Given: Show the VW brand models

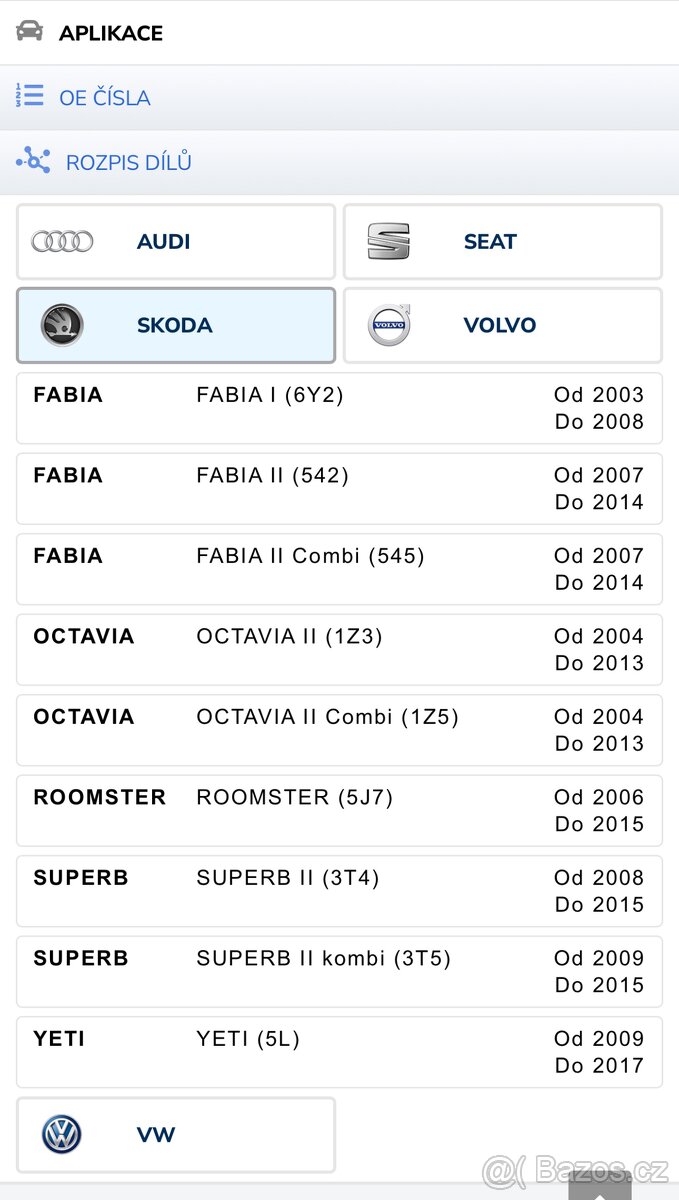Looking at the screenshot, I should point(176,1135).
